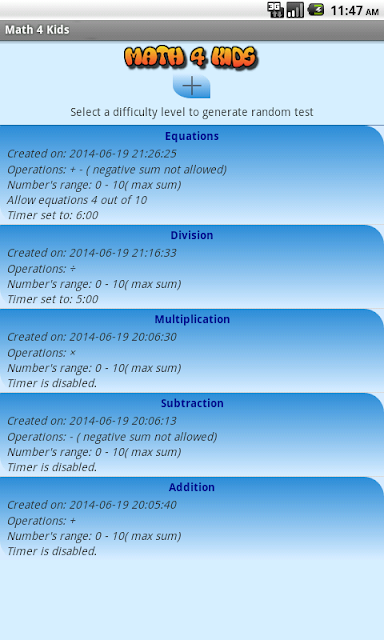Start the Subtraction test level
The image size is (384, 640).
coord(192,435)
